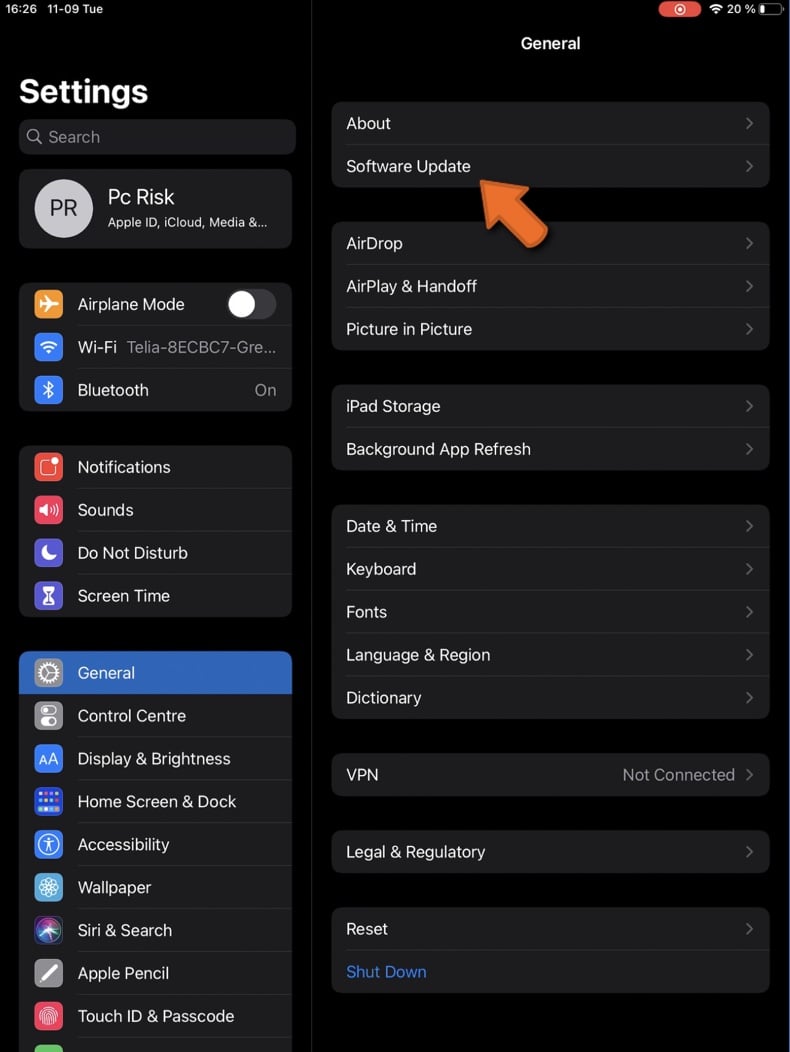
Task: Open the Pc Risk Apple ID profile
Action: (156, 208)
